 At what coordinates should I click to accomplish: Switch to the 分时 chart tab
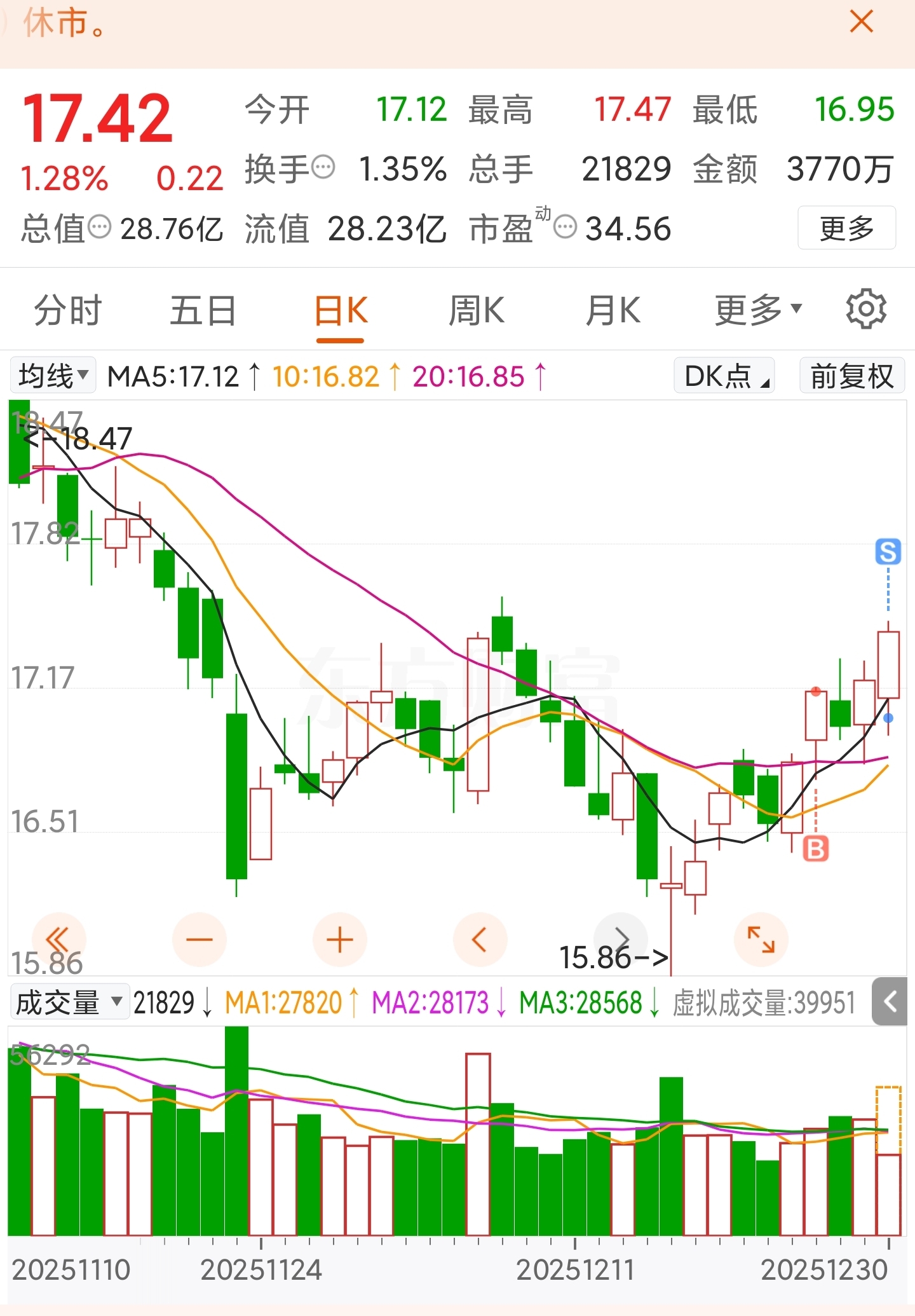67,311
